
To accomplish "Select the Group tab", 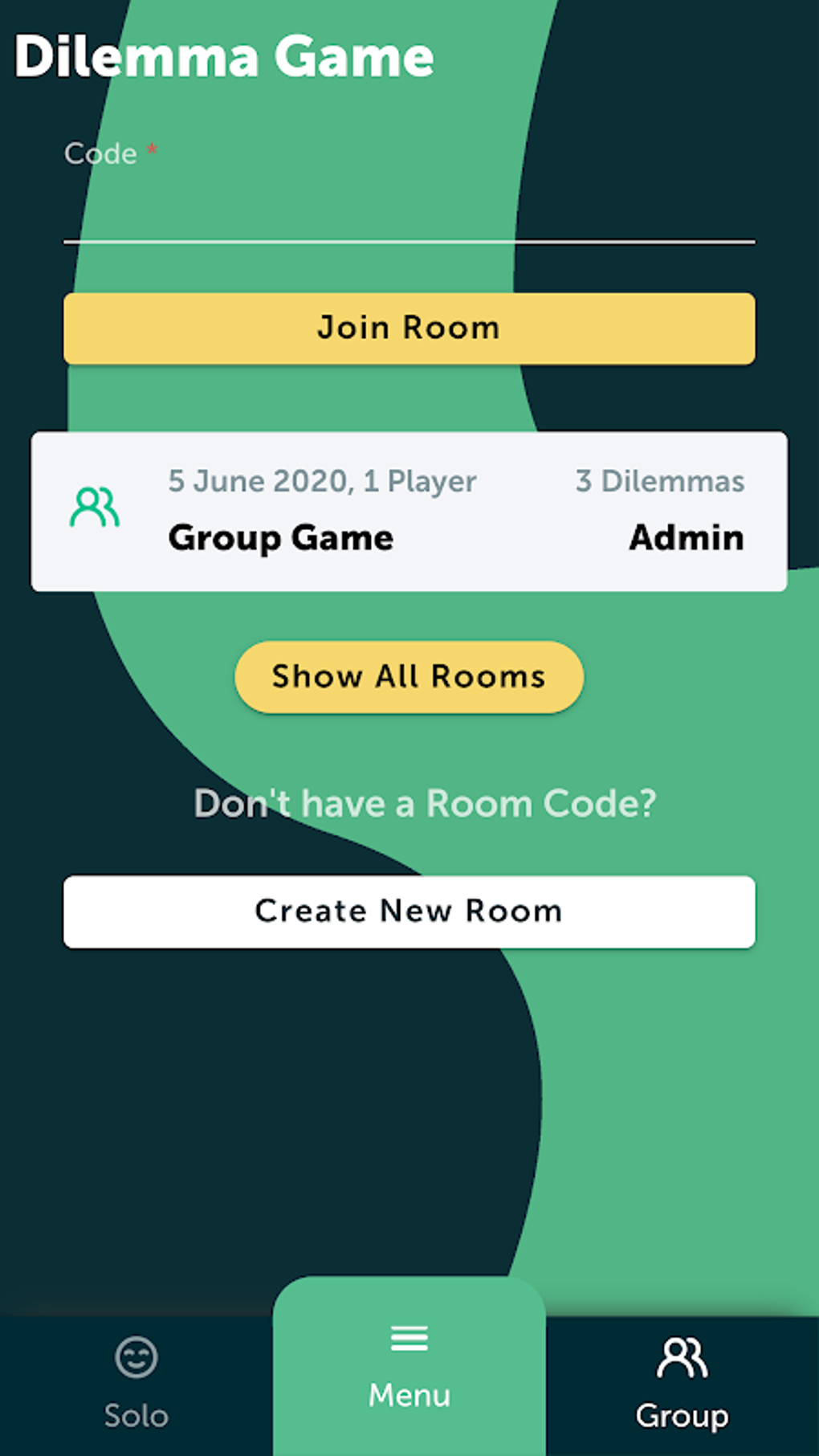I will [682, 1383].
